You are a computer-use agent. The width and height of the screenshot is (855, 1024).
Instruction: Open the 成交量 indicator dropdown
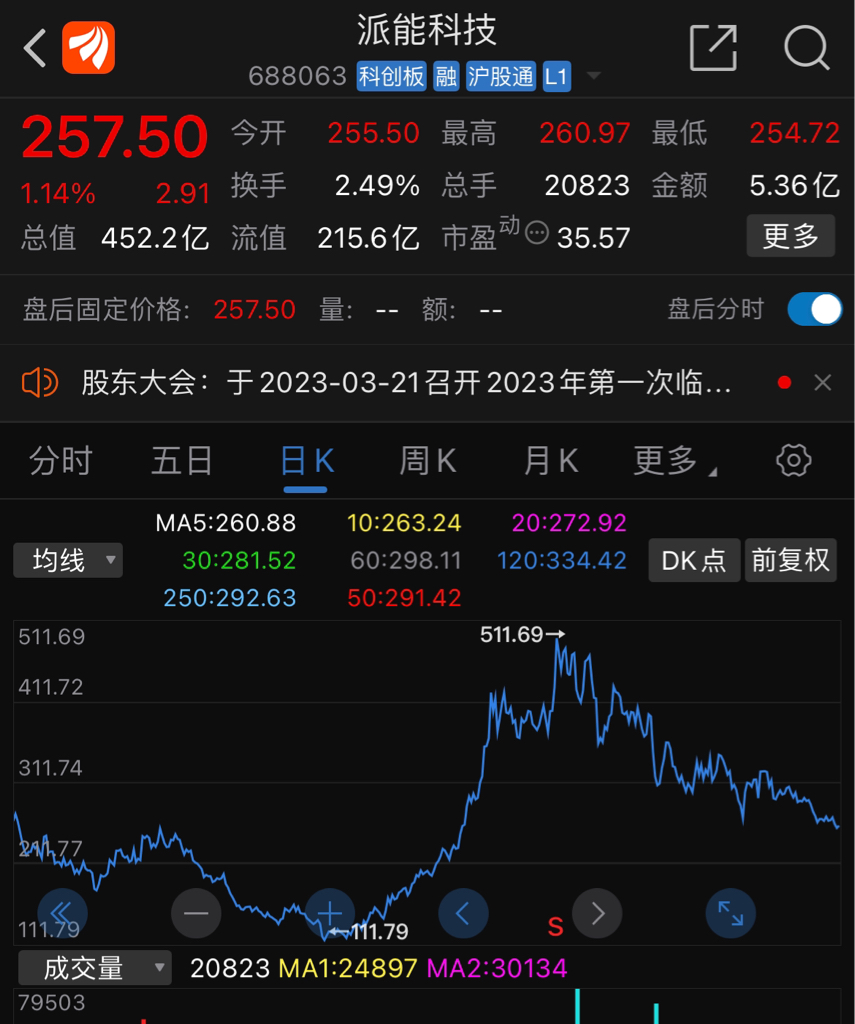point(94,967)
